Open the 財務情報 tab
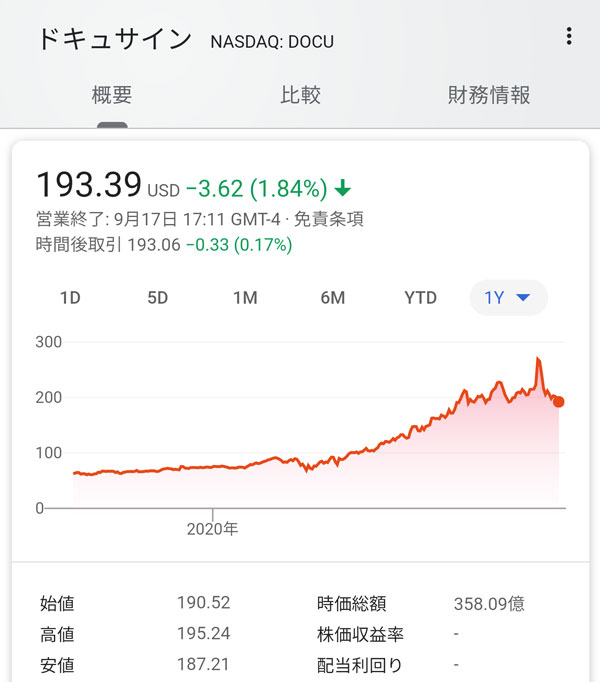The height and width of the screenshot is (682, 600). coord(488,96)
